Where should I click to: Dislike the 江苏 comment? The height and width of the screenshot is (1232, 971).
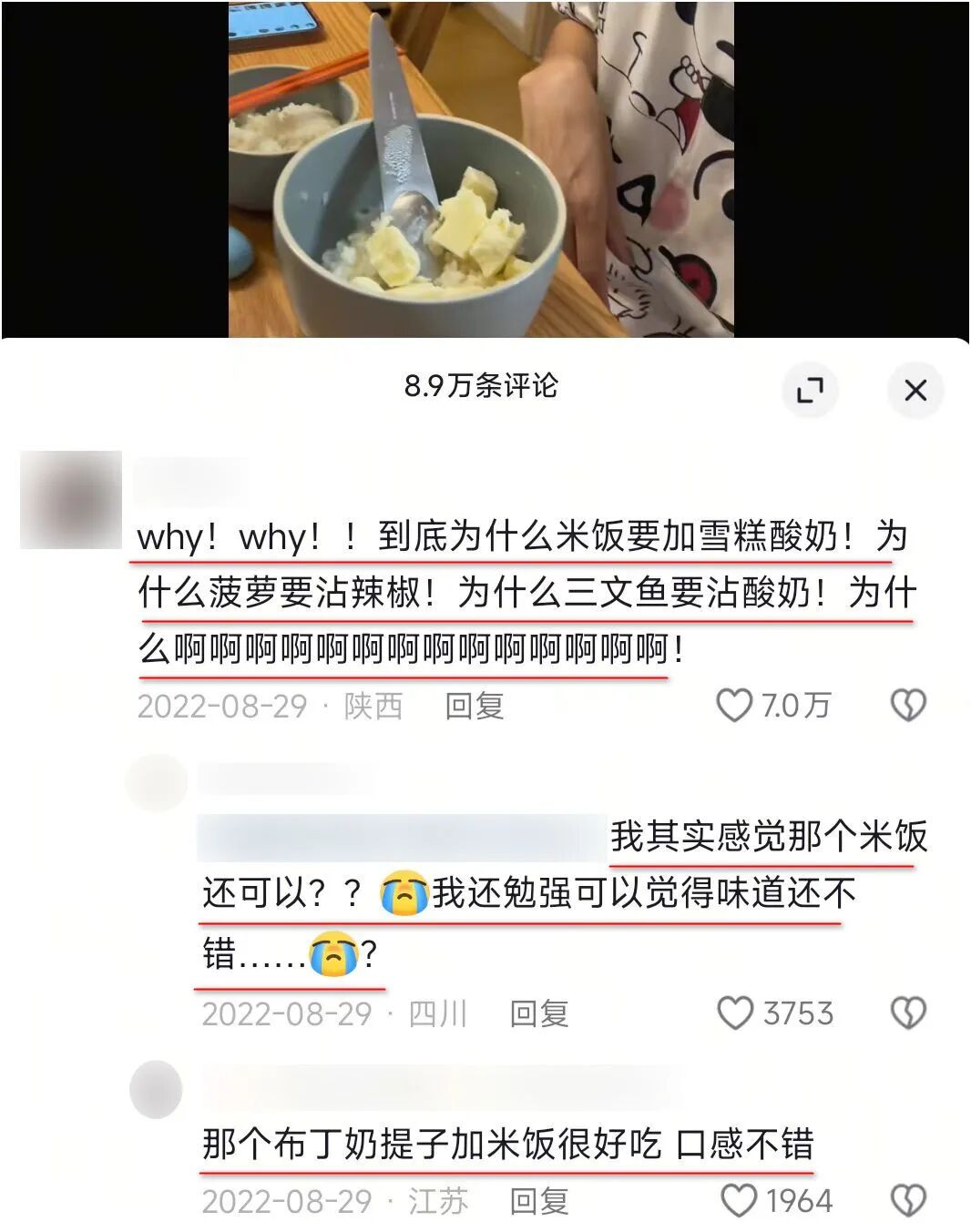pyautogui.click(x=907, y=1200)
